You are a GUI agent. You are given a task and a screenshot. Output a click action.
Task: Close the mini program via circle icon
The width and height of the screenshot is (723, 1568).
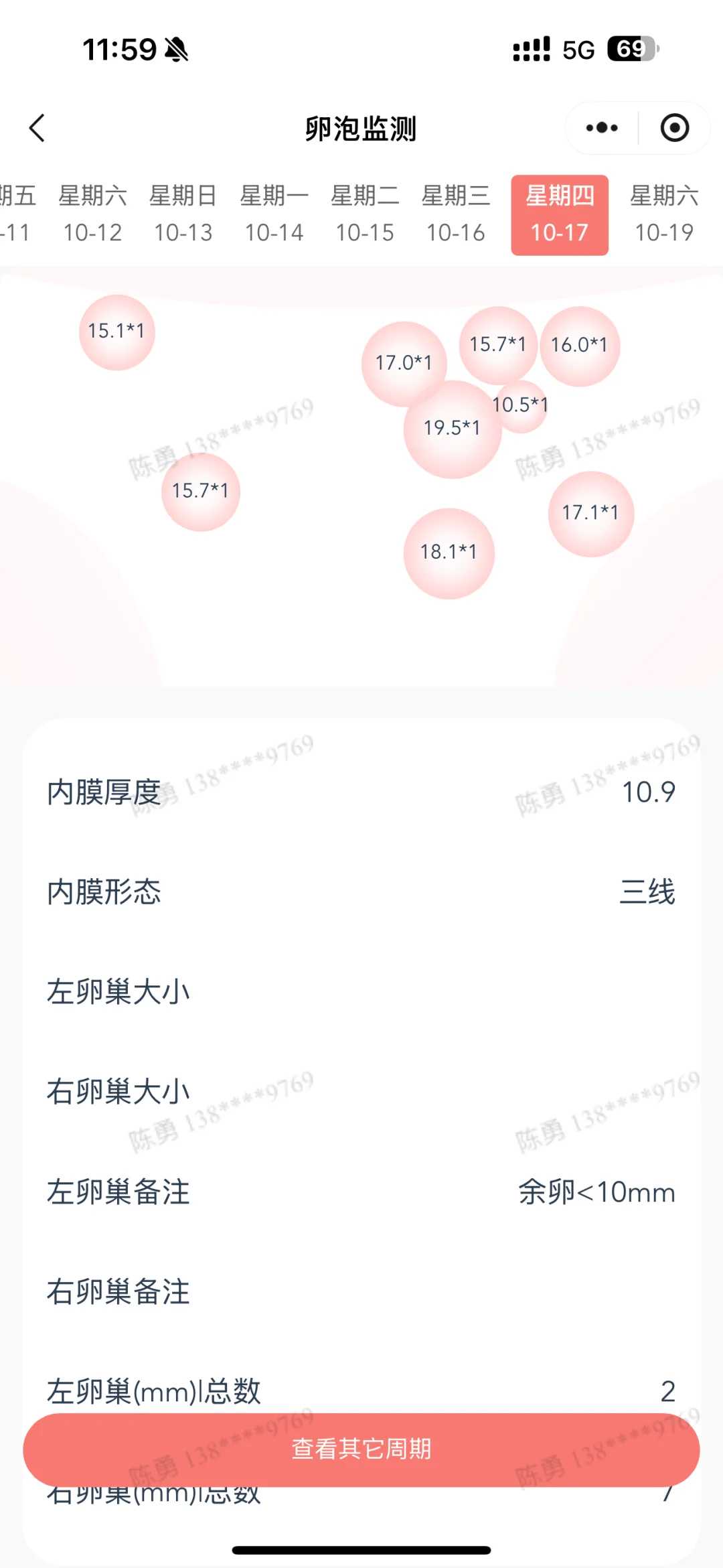(x=674, y=128)
